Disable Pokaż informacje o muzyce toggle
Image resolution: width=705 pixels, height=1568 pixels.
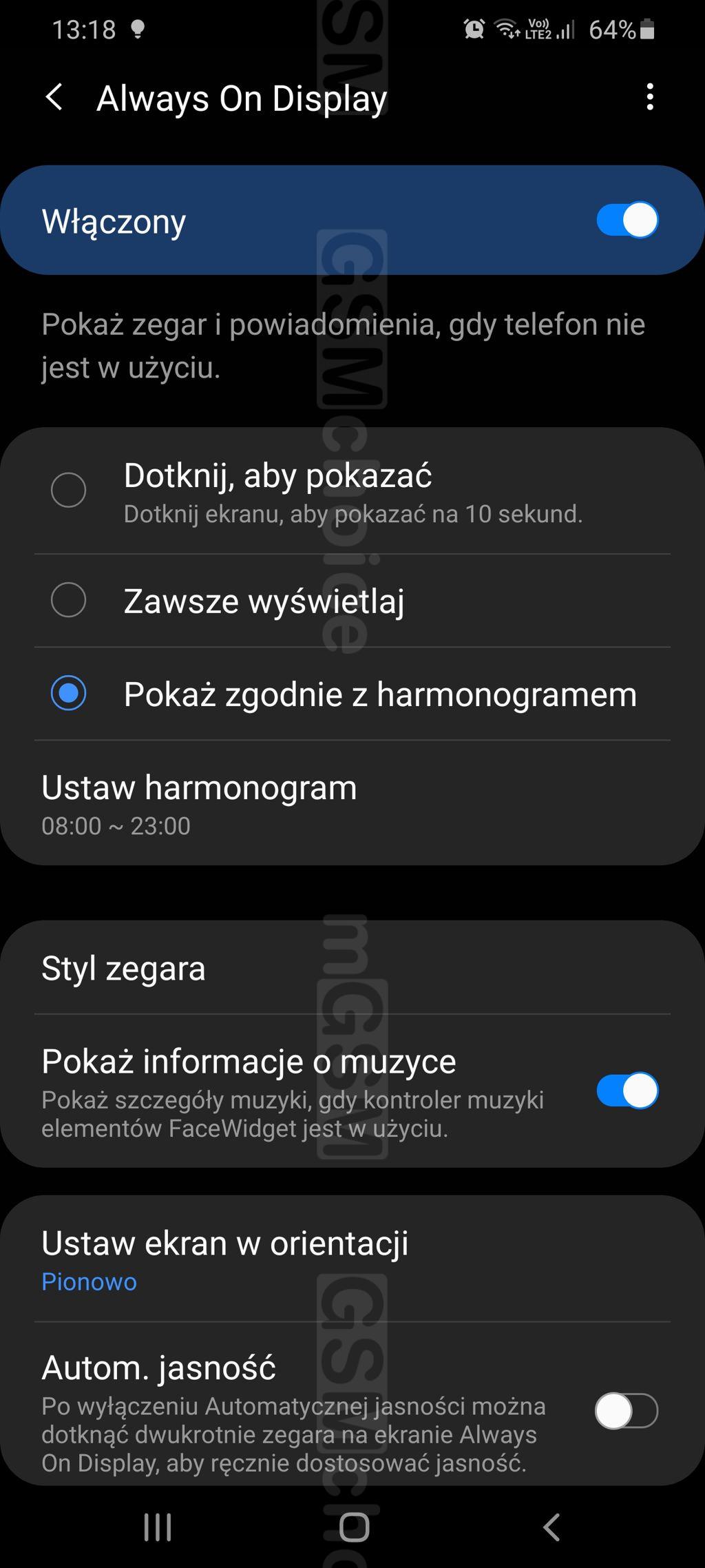627,1091
